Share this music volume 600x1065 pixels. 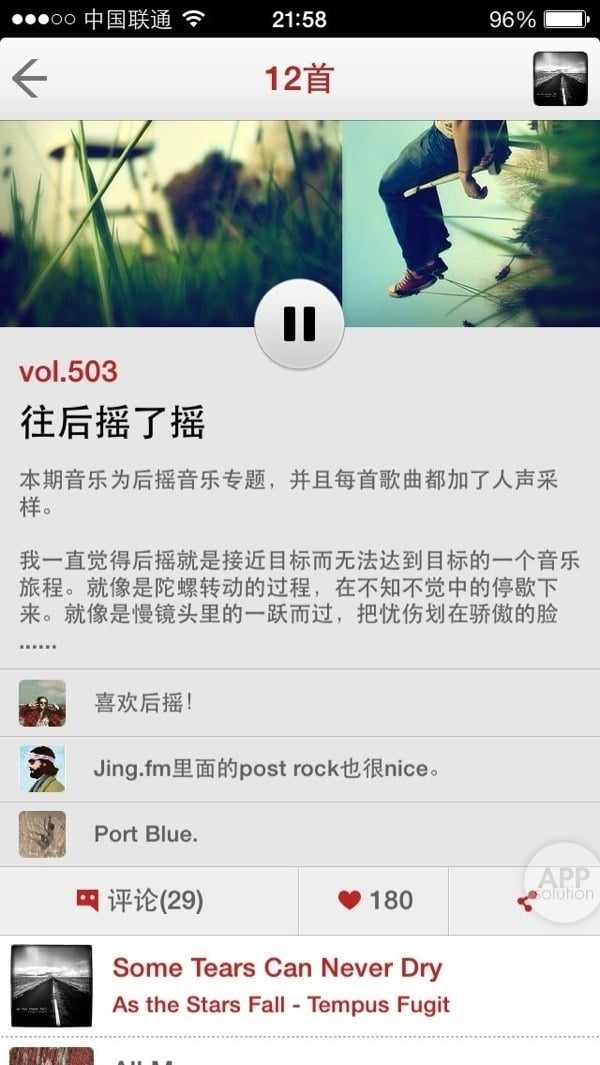coord(526,902)
